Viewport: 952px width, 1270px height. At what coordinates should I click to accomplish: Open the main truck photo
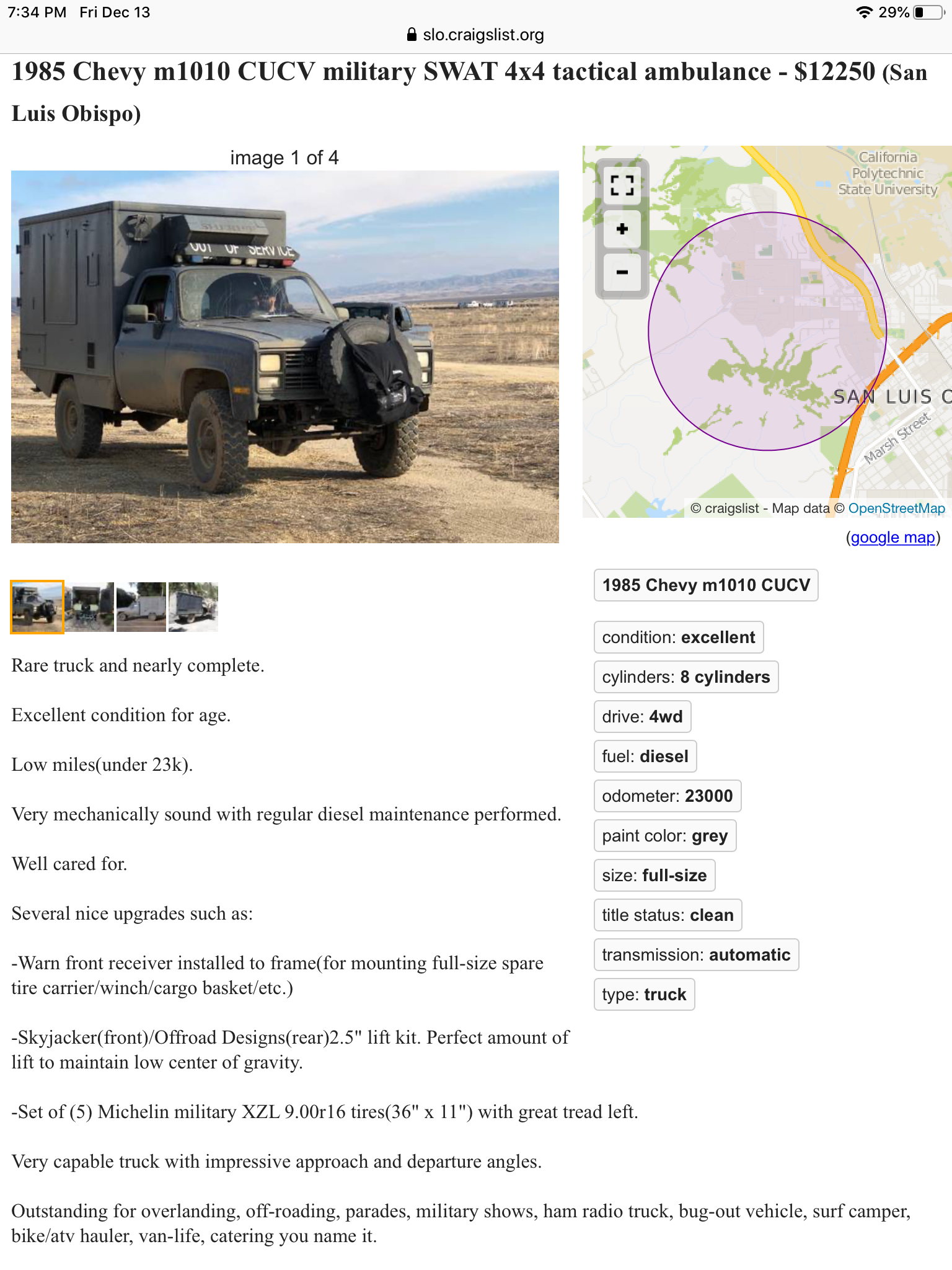click(x=285, y=357)
